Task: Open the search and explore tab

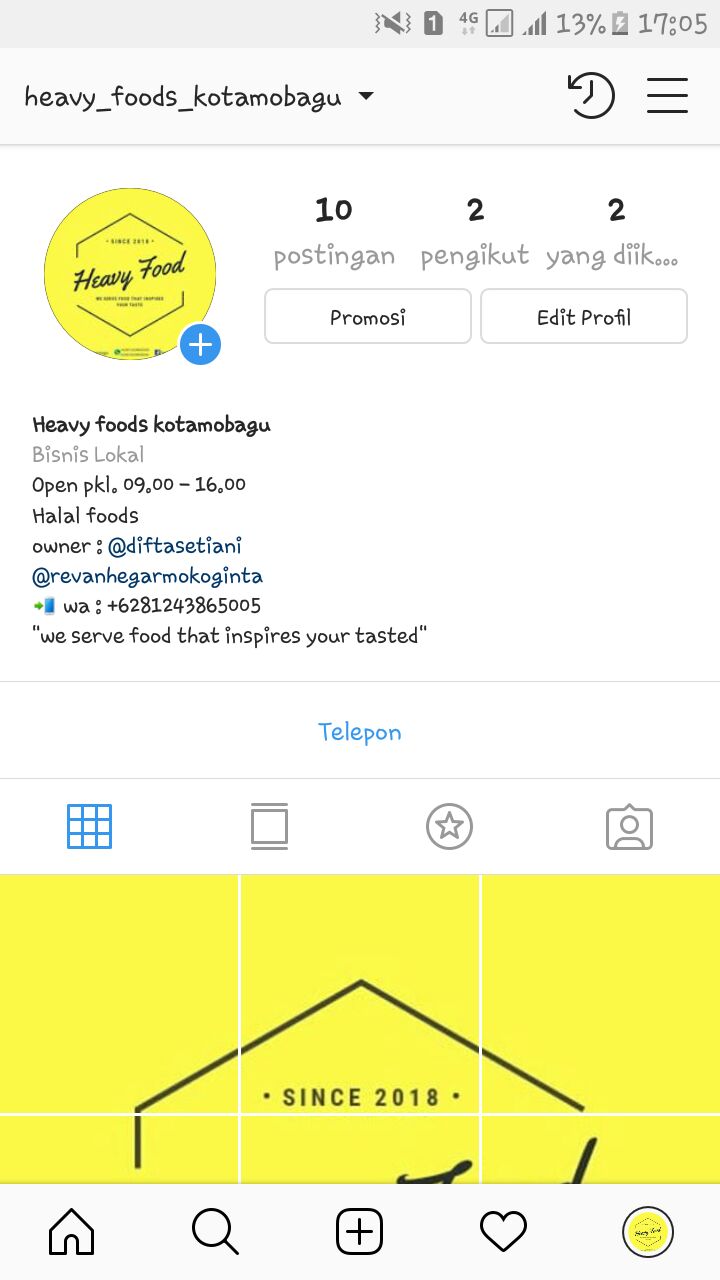Action: point(216,1232)
